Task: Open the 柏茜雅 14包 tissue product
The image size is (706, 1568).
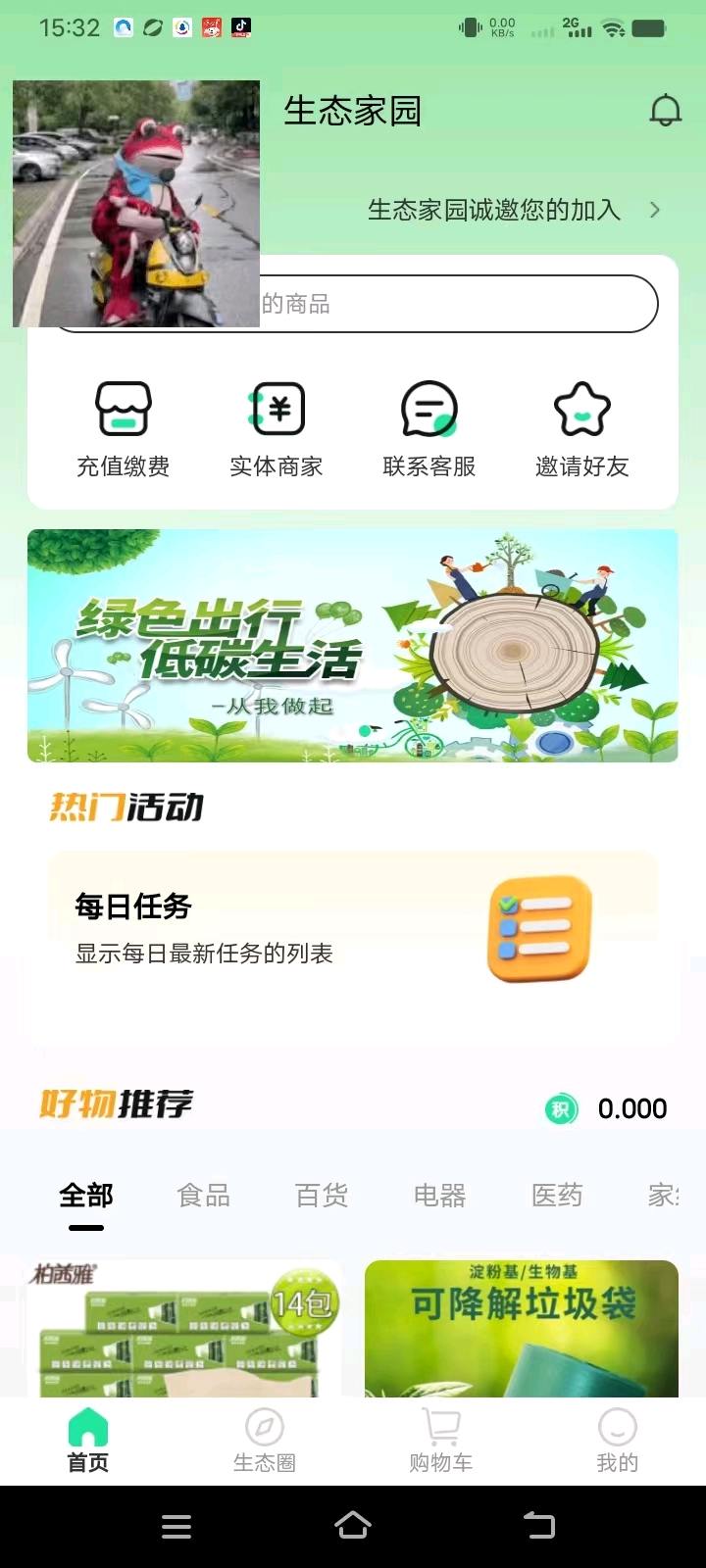Action: [x=184, y=1329]
